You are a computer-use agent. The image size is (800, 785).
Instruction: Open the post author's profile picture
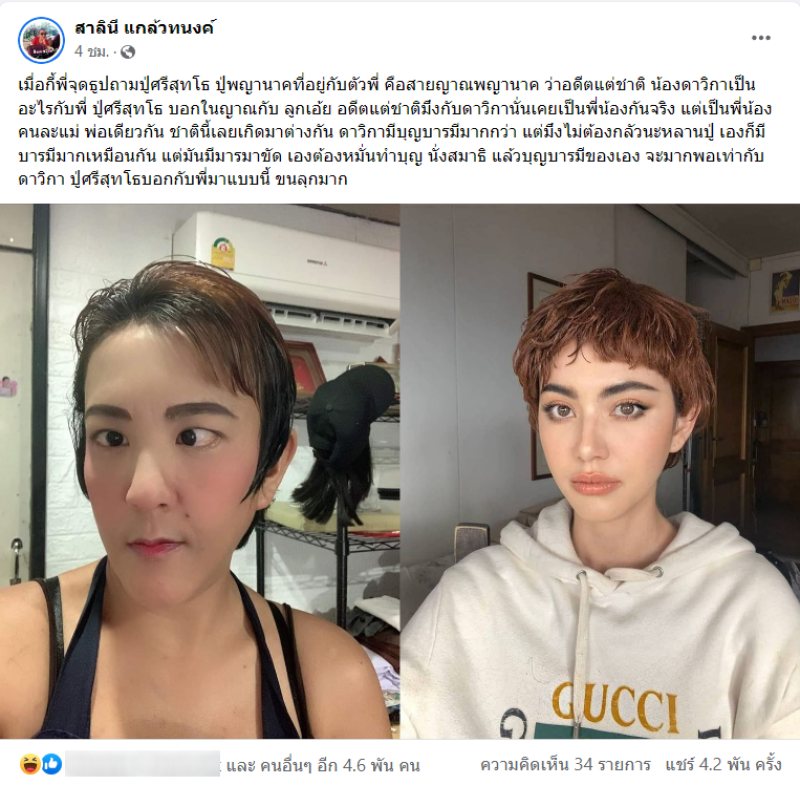pos(41,40)
